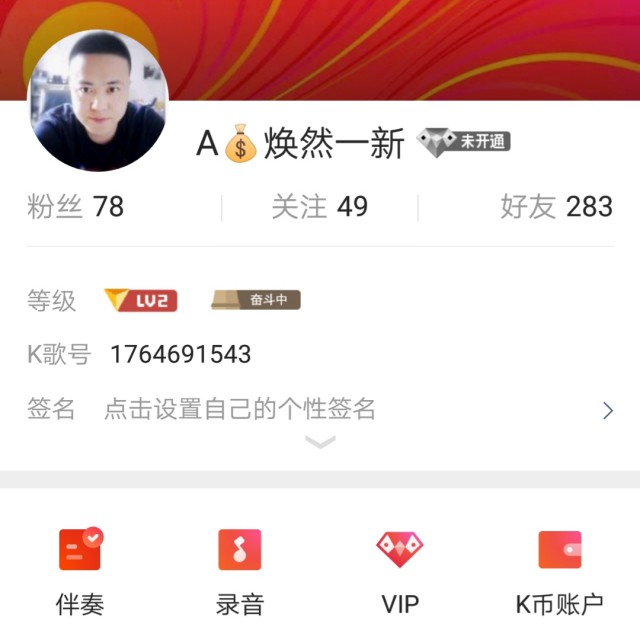
Task: Open the VIP section
Action: coord(400,568)
